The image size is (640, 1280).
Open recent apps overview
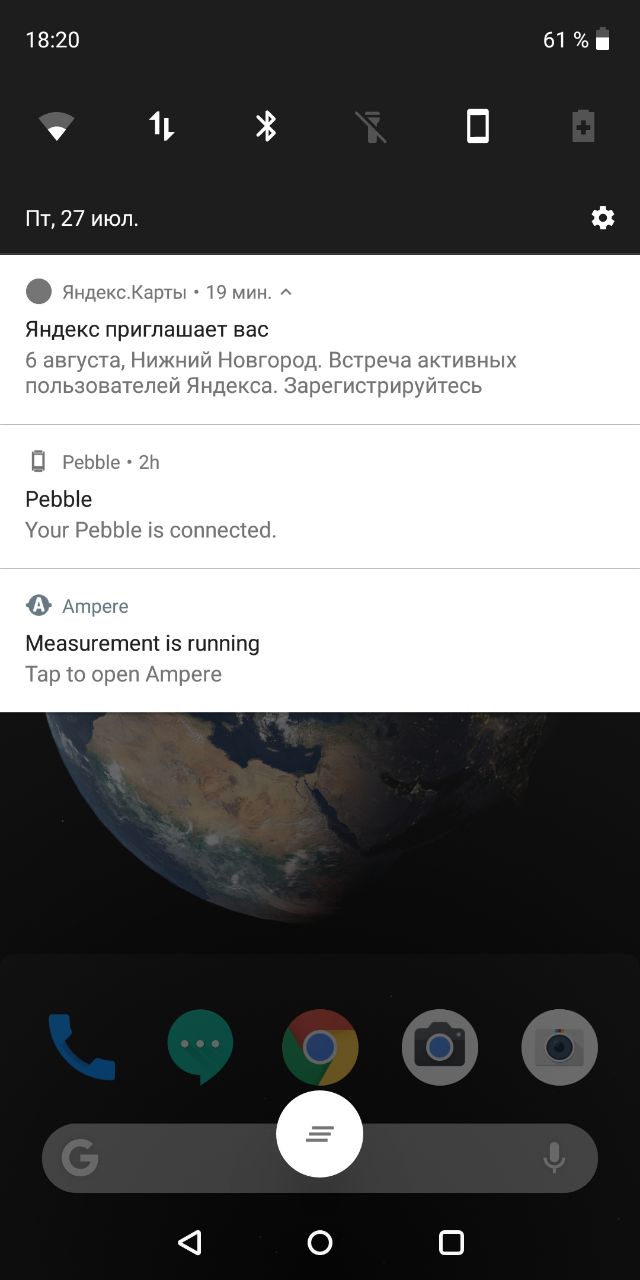point(451,1242)
